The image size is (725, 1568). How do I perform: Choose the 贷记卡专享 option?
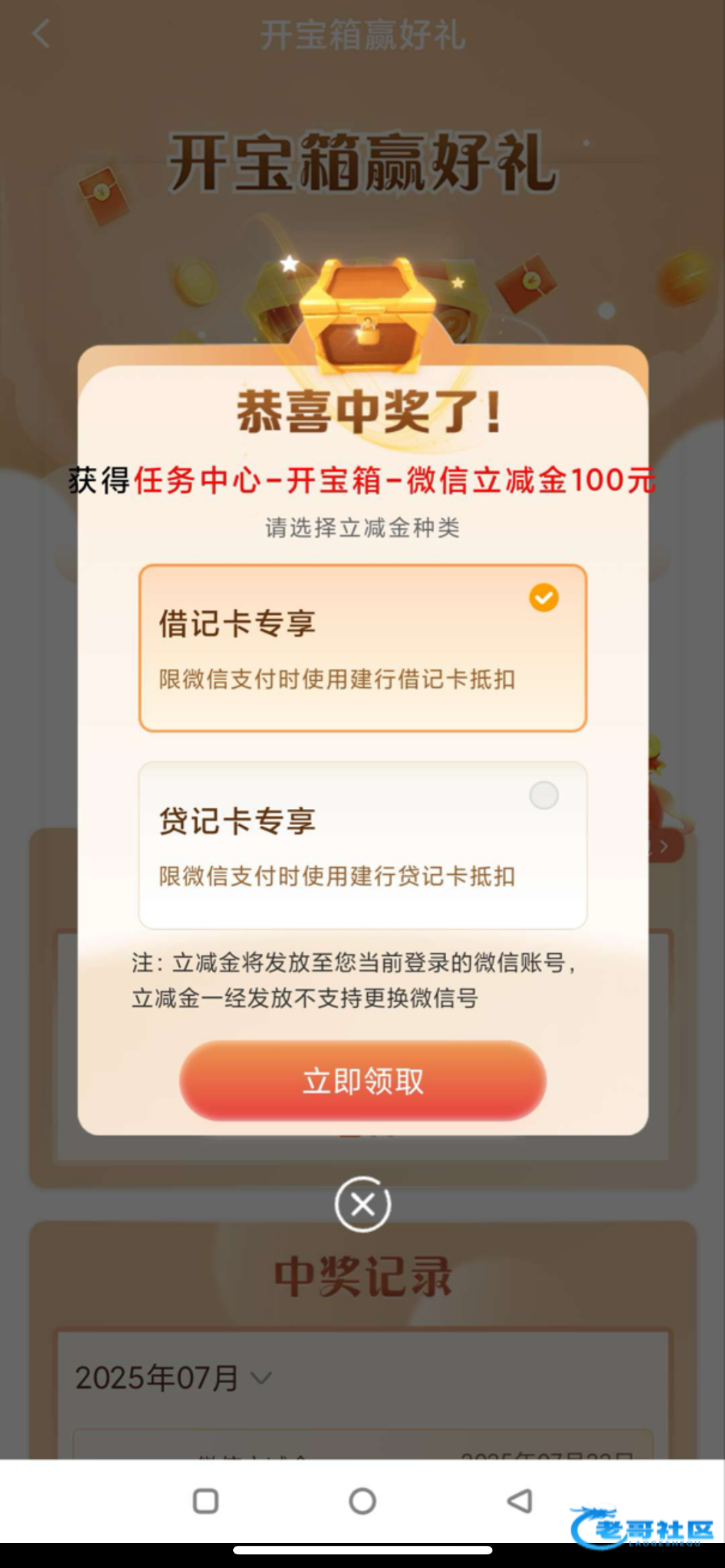[362, 845]
